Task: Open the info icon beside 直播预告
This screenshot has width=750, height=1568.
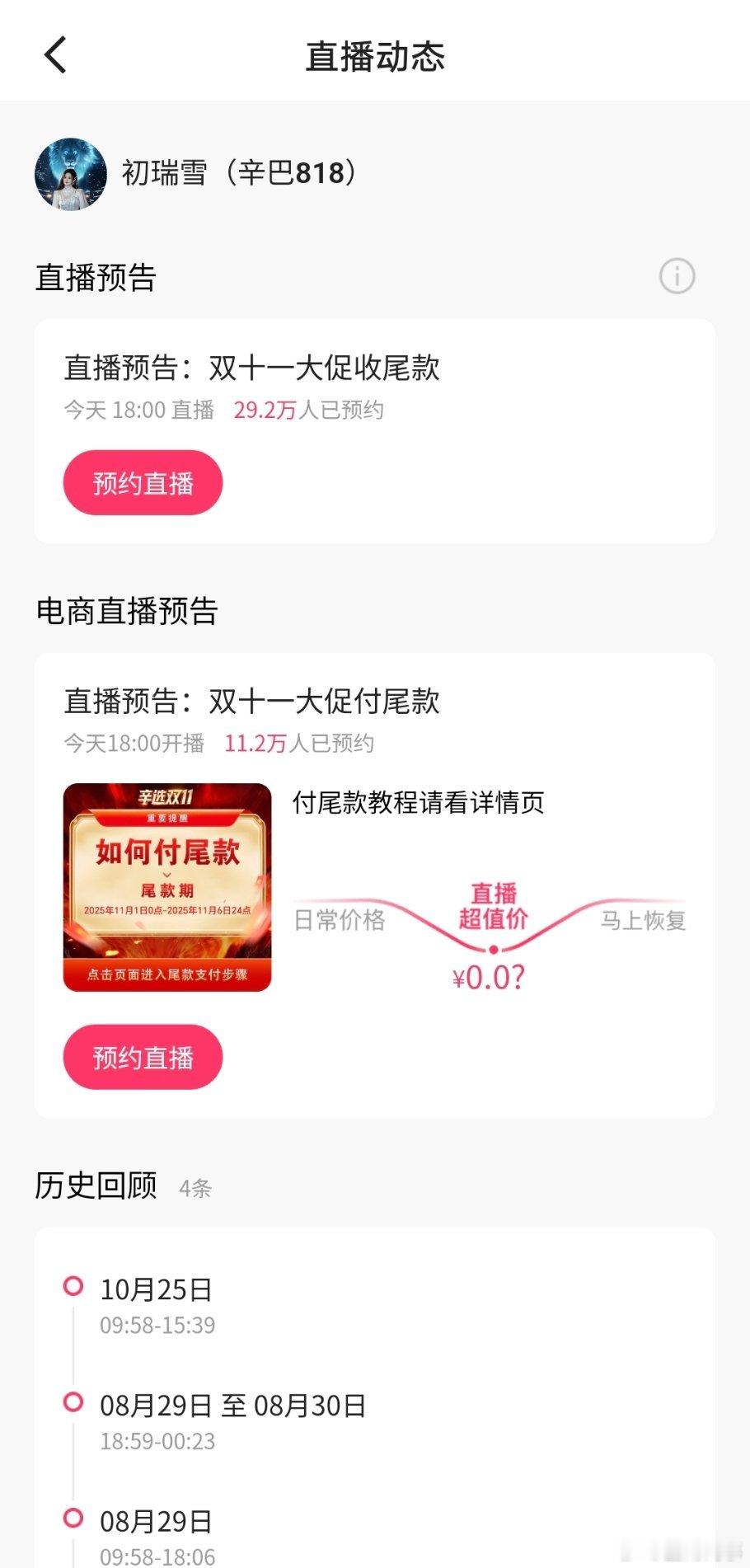Action: 676,276
